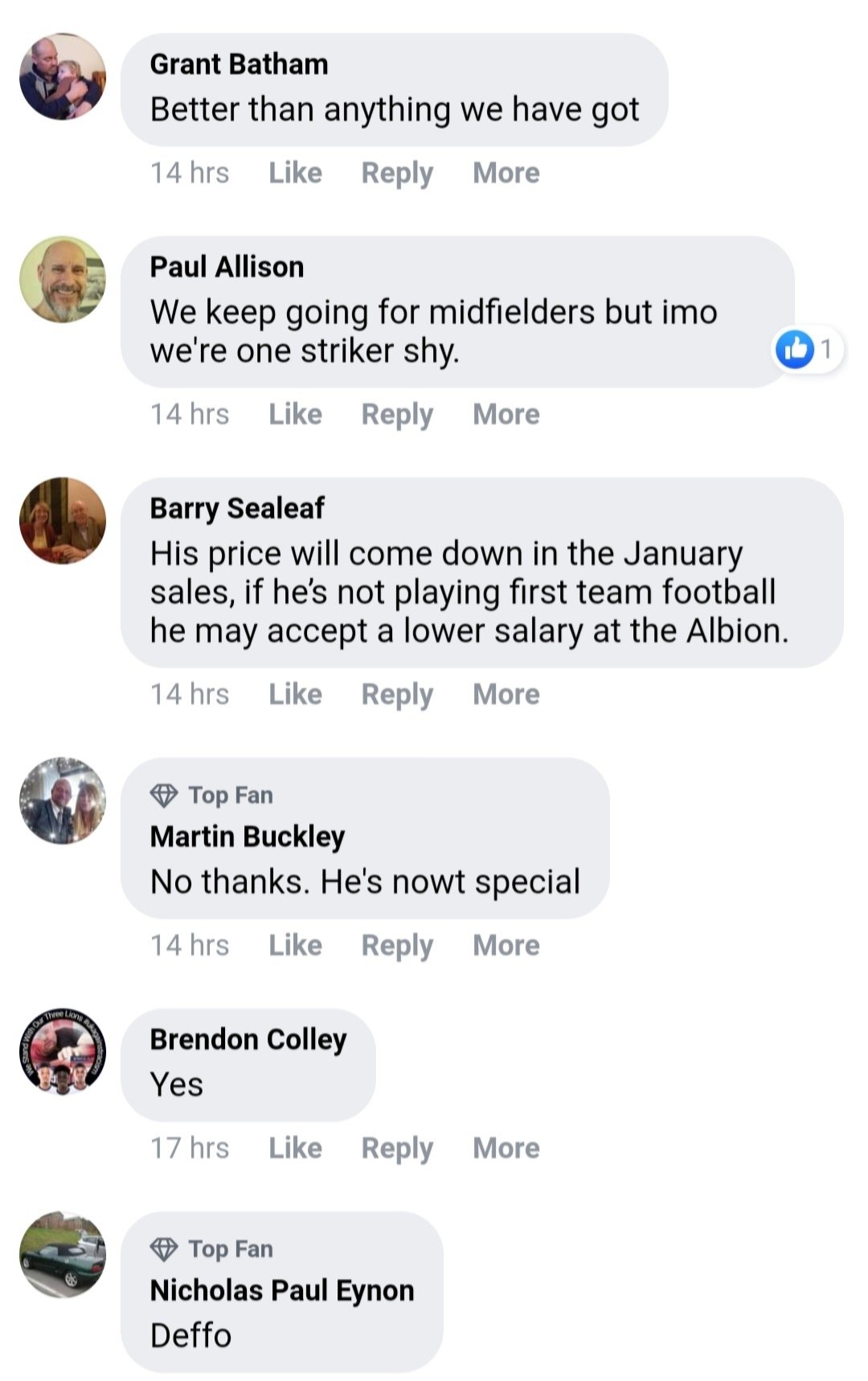Open More options for Brendon Colley's comment
This screenshot has width=868, height=1381.
pyautogui.click(x=506, y=1147)
